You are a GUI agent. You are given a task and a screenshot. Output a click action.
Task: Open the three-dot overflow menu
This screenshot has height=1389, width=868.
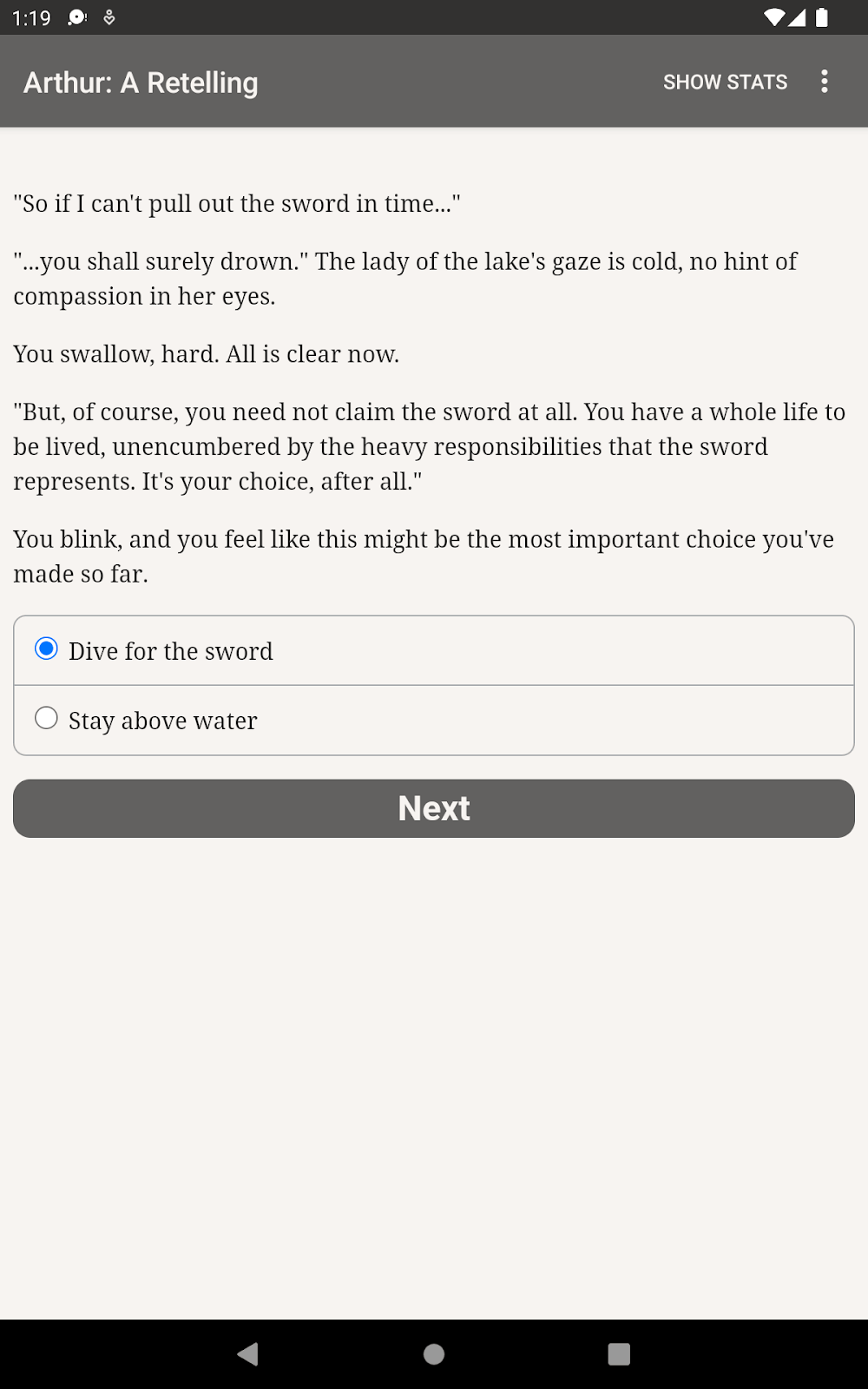tap(824, 82)
